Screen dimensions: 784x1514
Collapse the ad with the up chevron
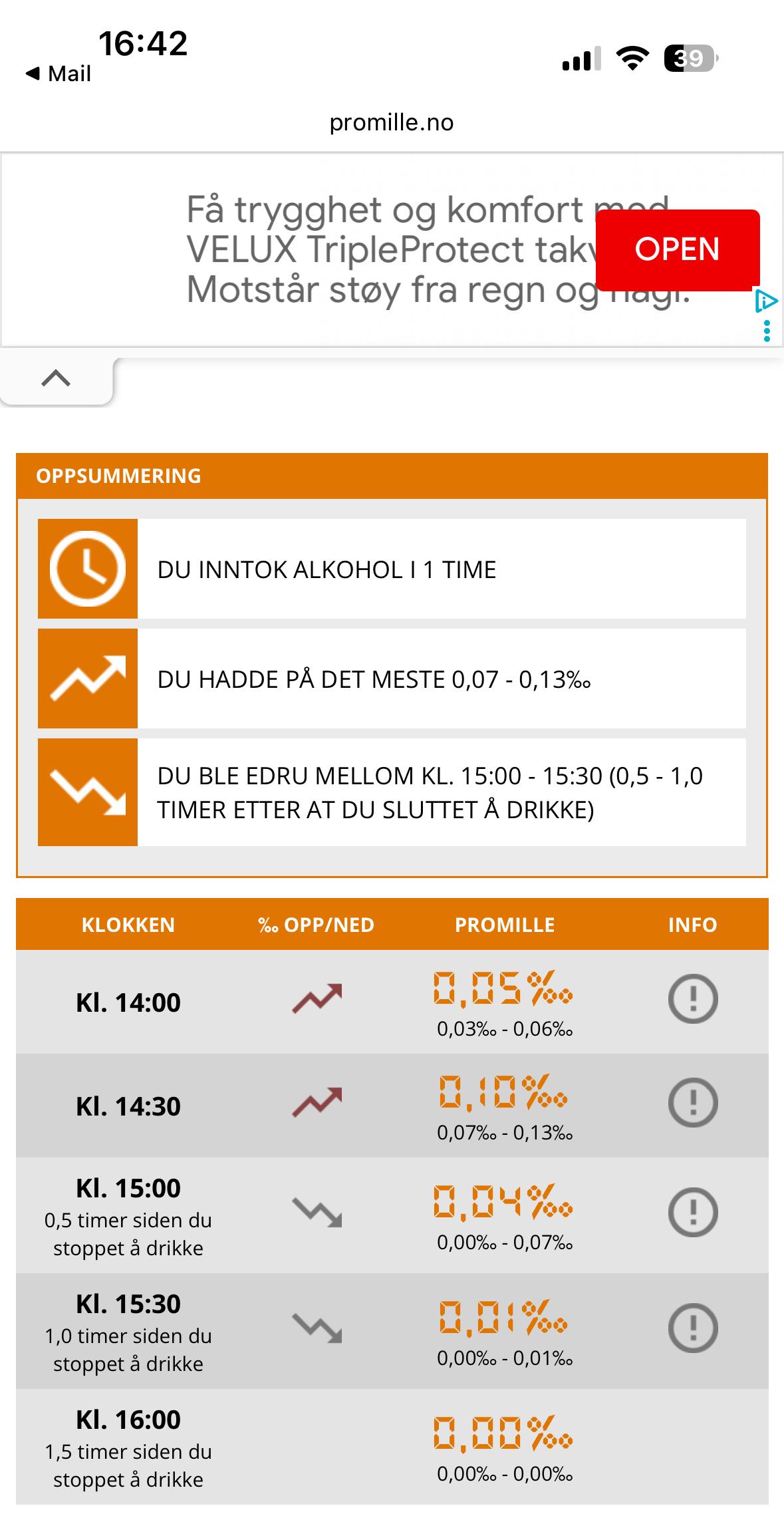tap(57, 378)
